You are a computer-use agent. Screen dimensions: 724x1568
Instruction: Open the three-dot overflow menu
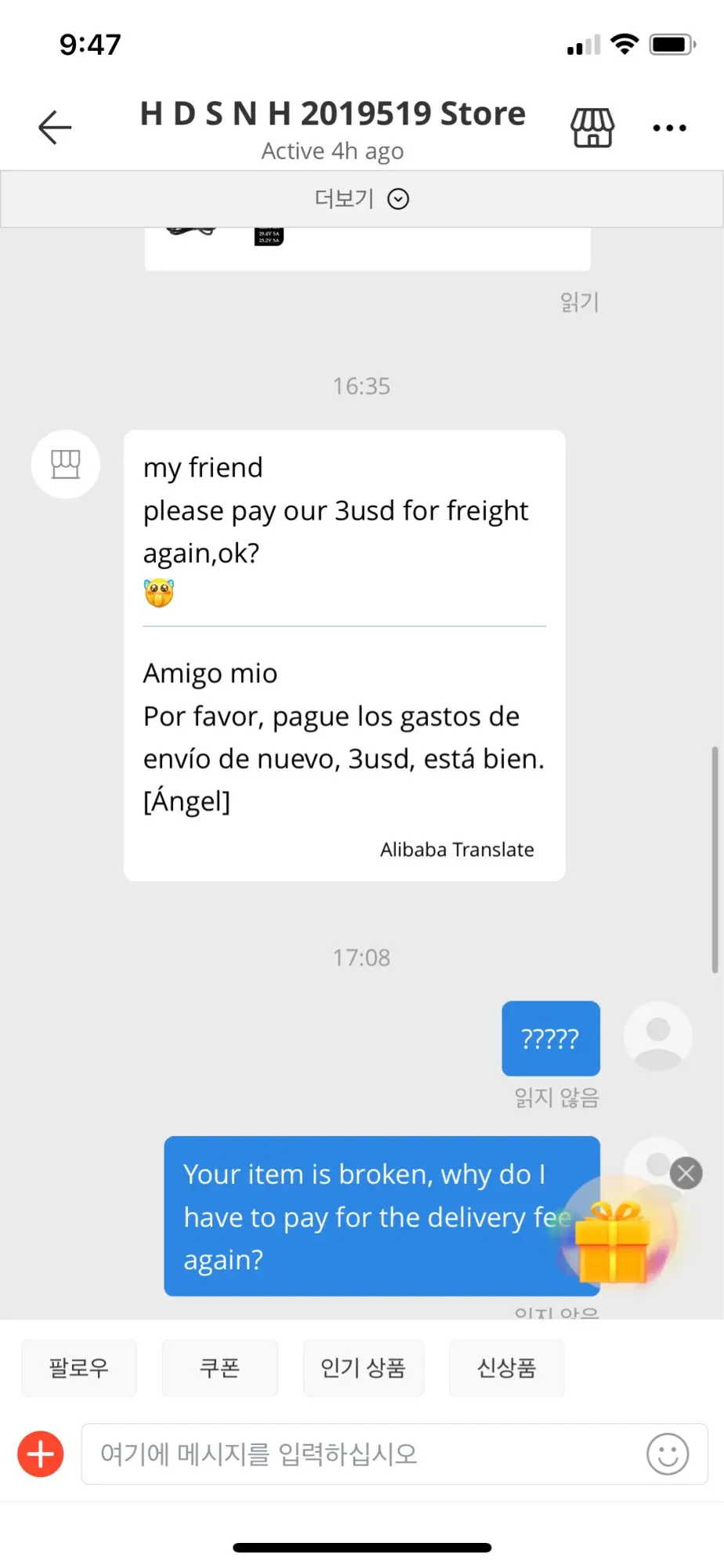(x=670, y=128)
